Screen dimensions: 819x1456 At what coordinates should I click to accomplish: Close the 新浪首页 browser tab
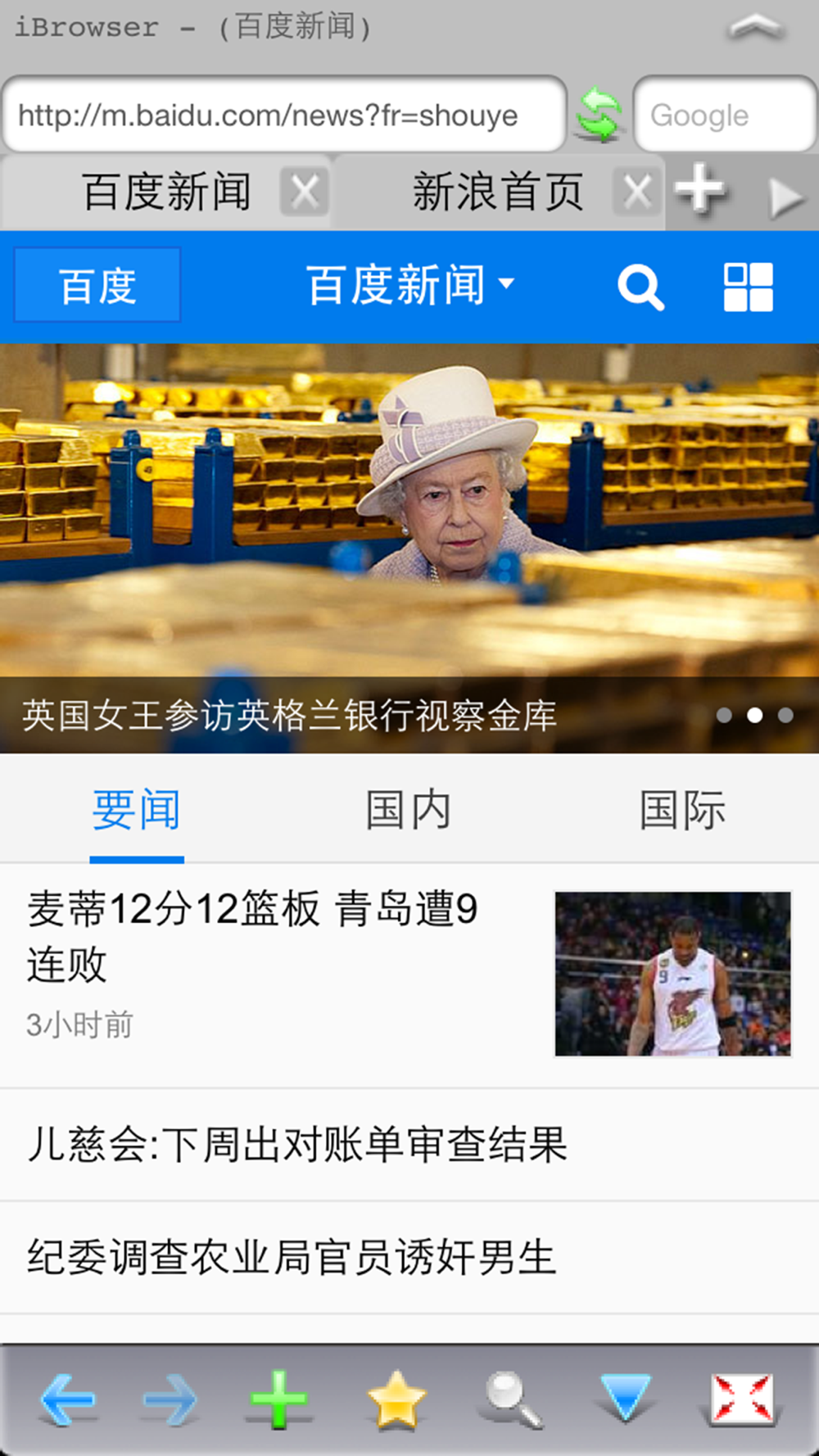click(637, 192)
